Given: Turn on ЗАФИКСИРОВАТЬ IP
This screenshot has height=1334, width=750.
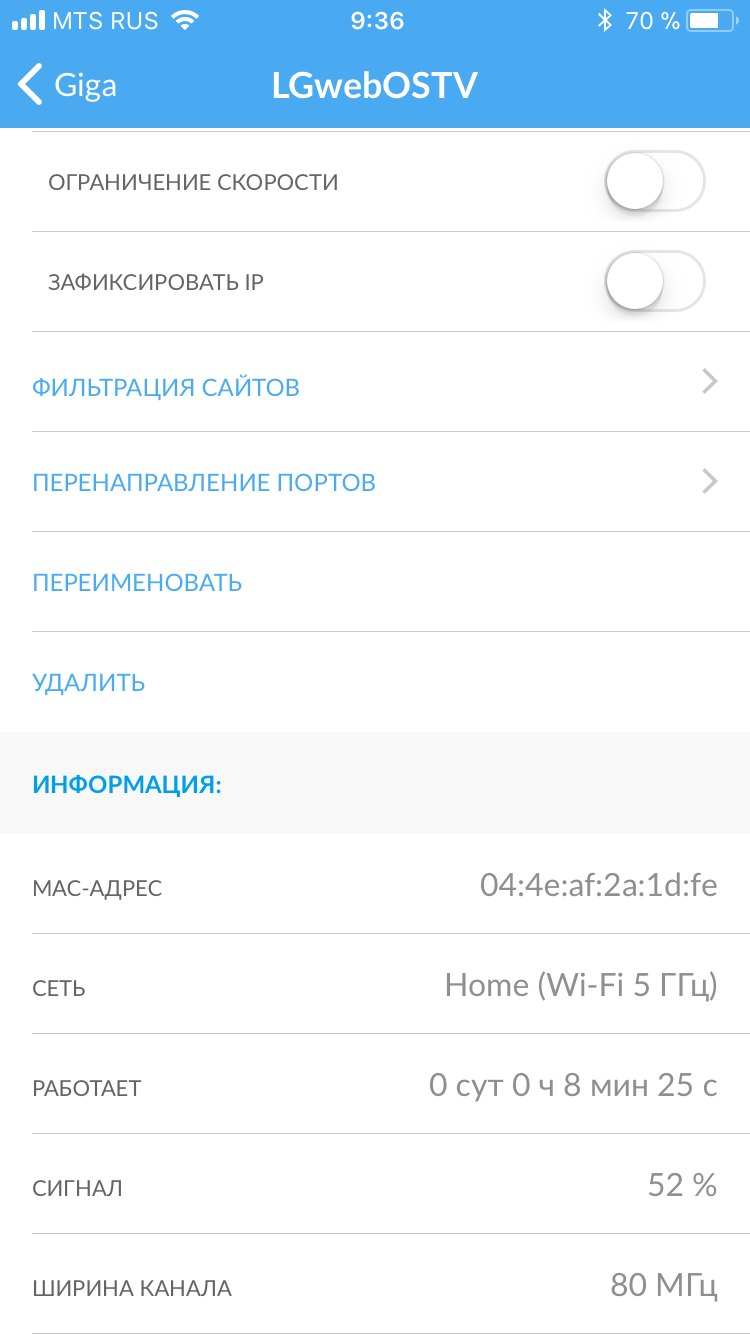Looking at the screenshot, I should pyautogui.click(x=655, y=282).
